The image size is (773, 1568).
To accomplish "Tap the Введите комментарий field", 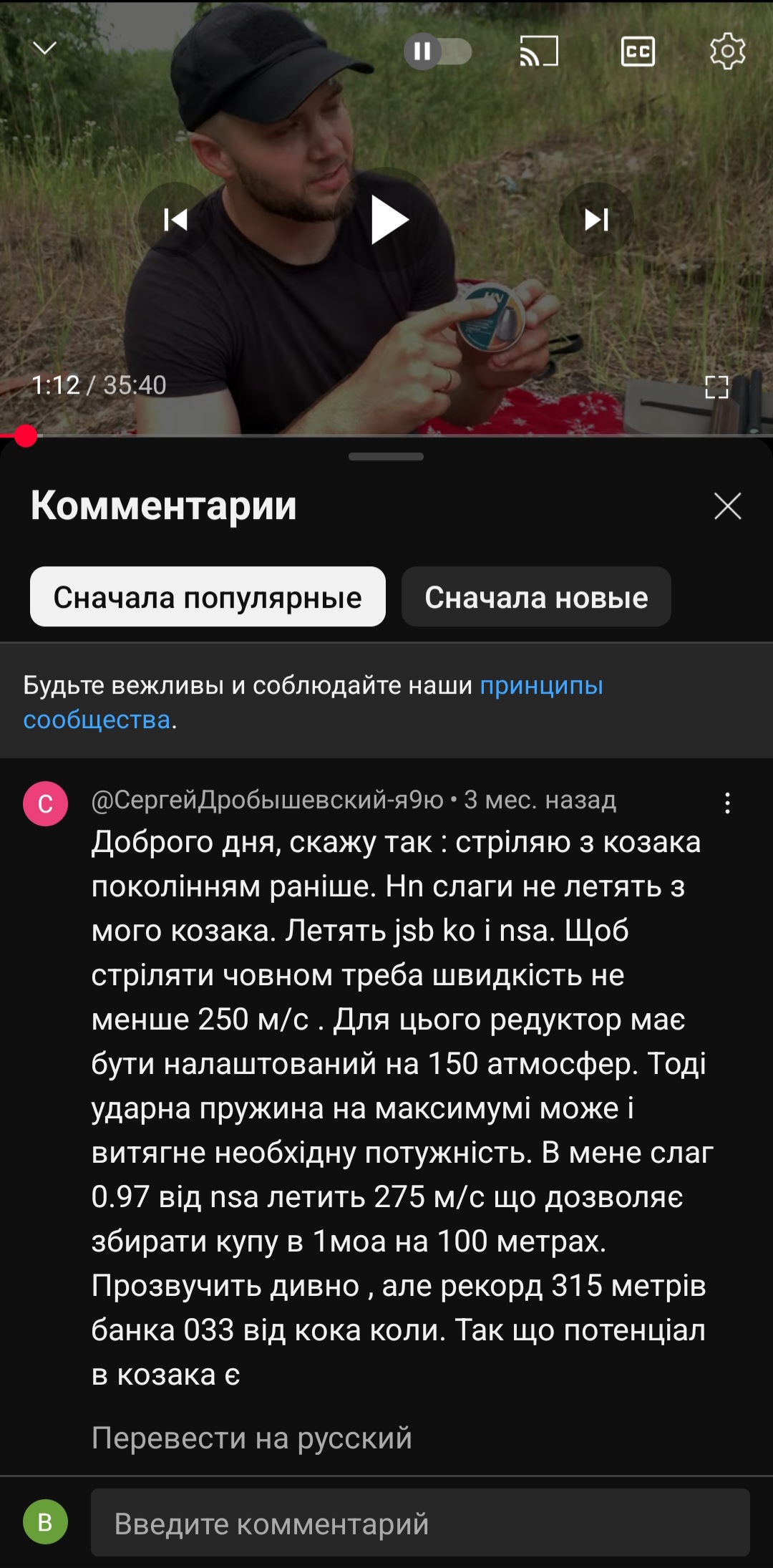I will 420,1522.
